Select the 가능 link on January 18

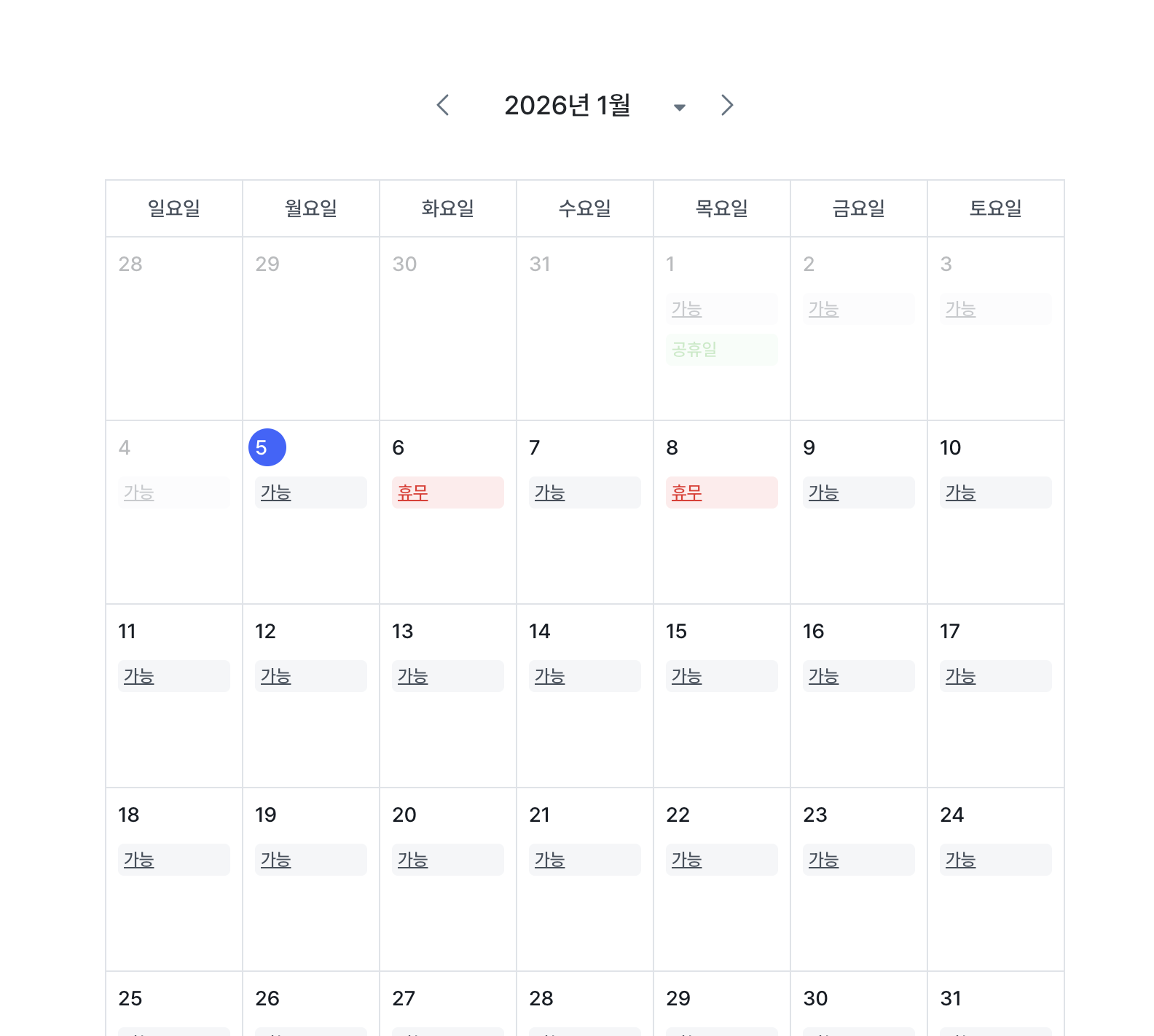pyautogui.click(x=139, y=860)
